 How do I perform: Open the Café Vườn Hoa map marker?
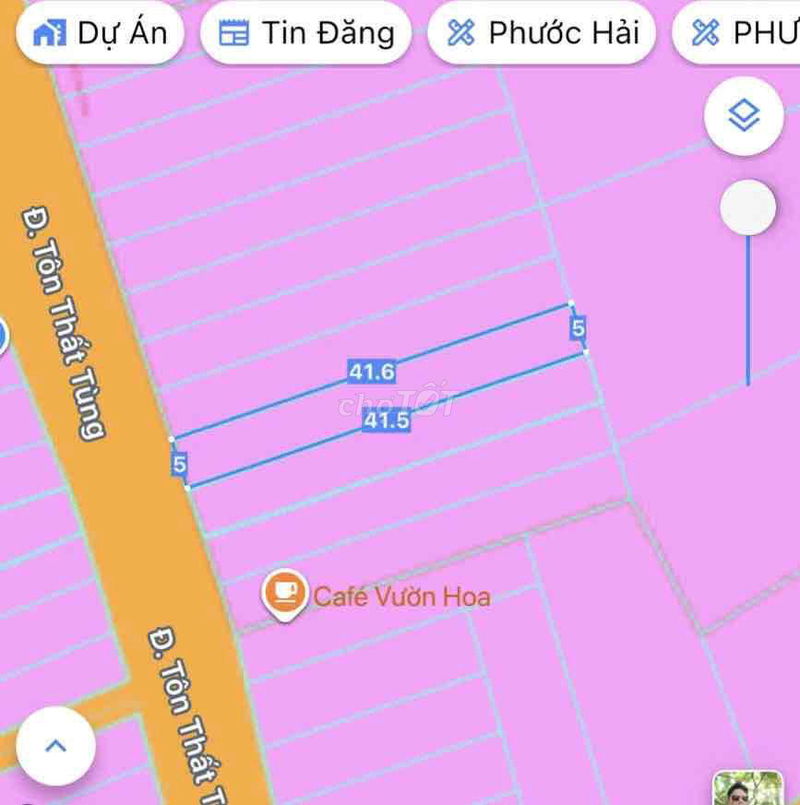(x=284, y=594)
